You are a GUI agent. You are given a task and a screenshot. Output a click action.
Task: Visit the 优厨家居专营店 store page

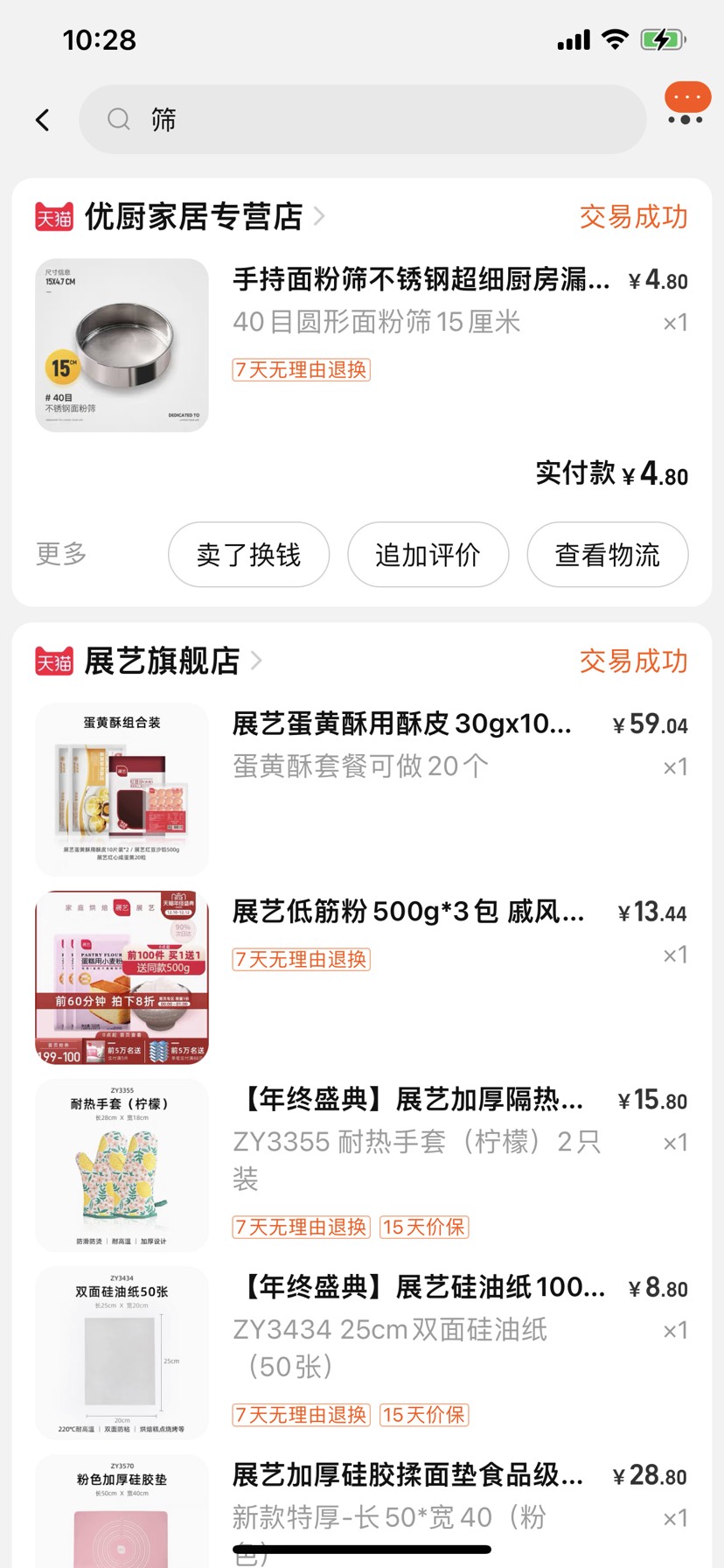point(192,217)
